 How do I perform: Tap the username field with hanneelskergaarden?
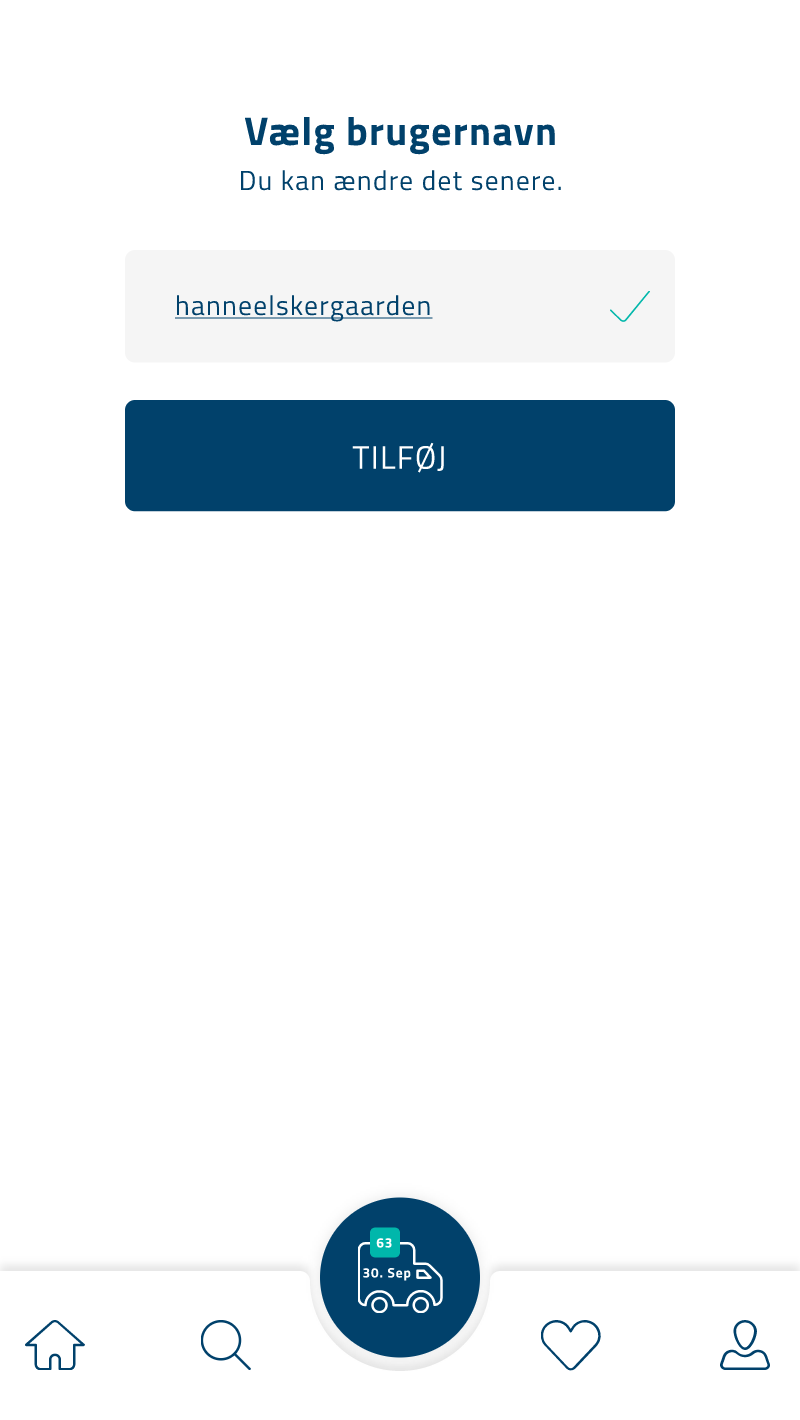click(x=400, y=306)
